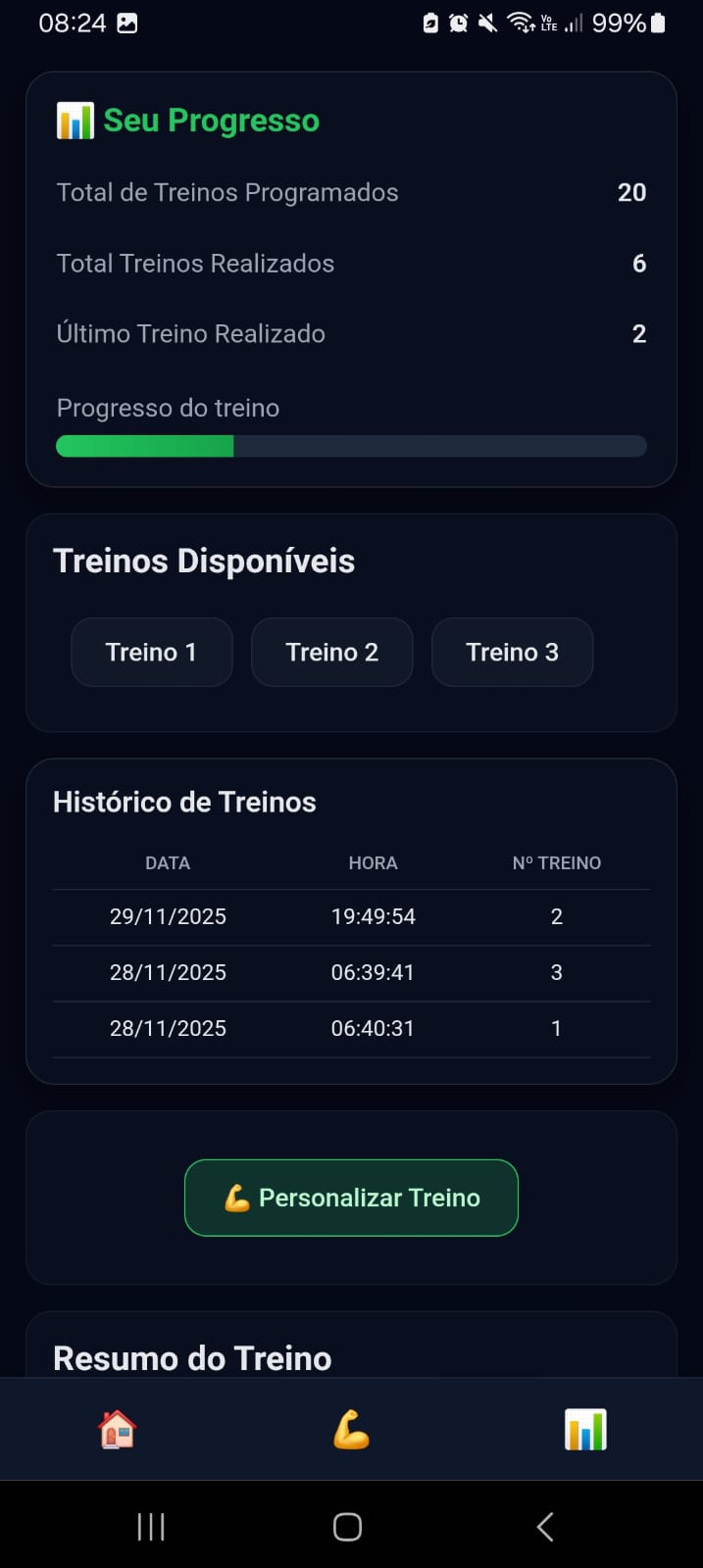Go back using the system back button
The height and width of the screenshot is (1568, 703).
pyautogui.click(x=545, y=1526)
